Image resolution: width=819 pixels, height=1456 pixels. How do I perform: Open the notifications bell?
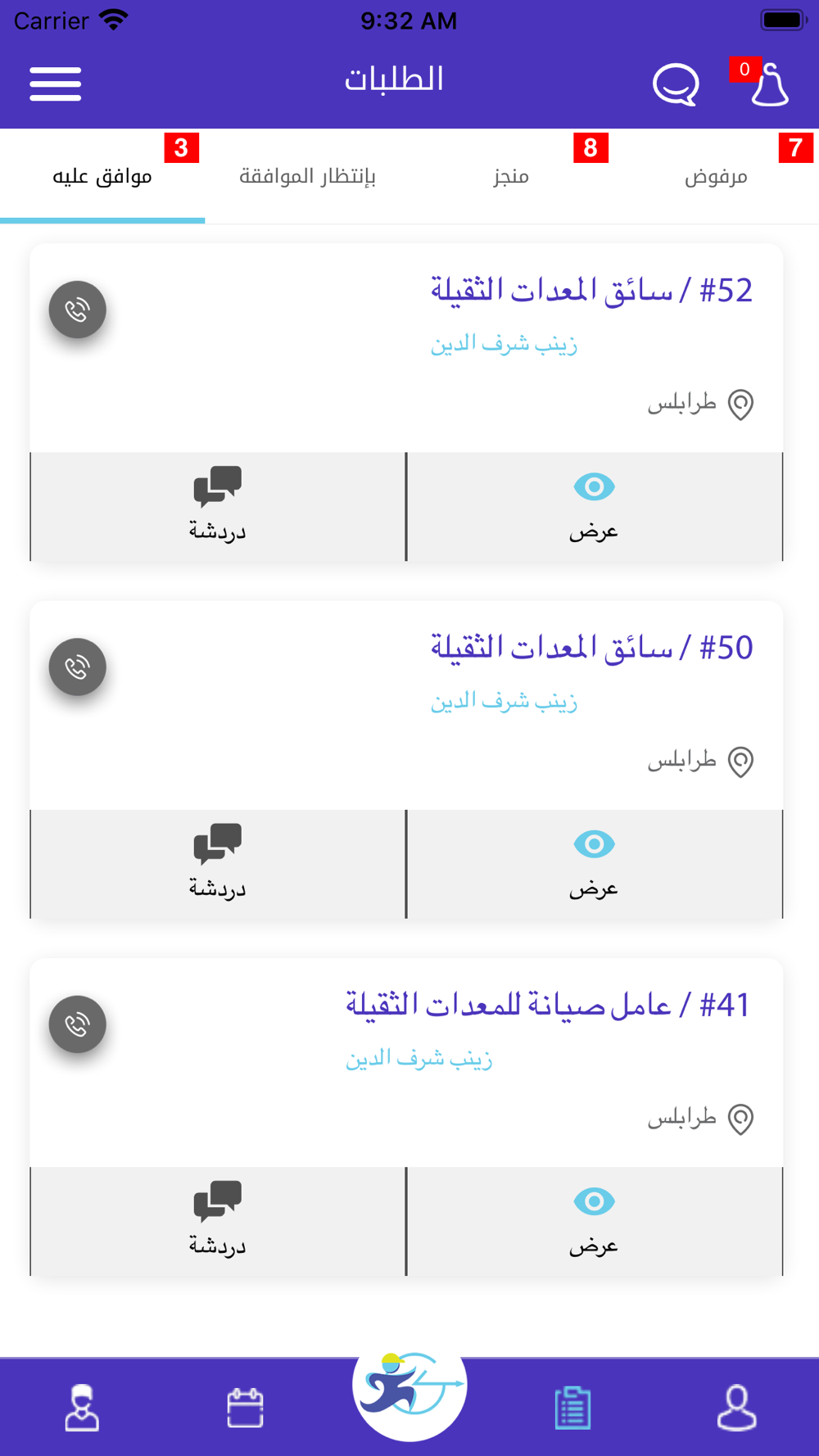coord(769,85)
